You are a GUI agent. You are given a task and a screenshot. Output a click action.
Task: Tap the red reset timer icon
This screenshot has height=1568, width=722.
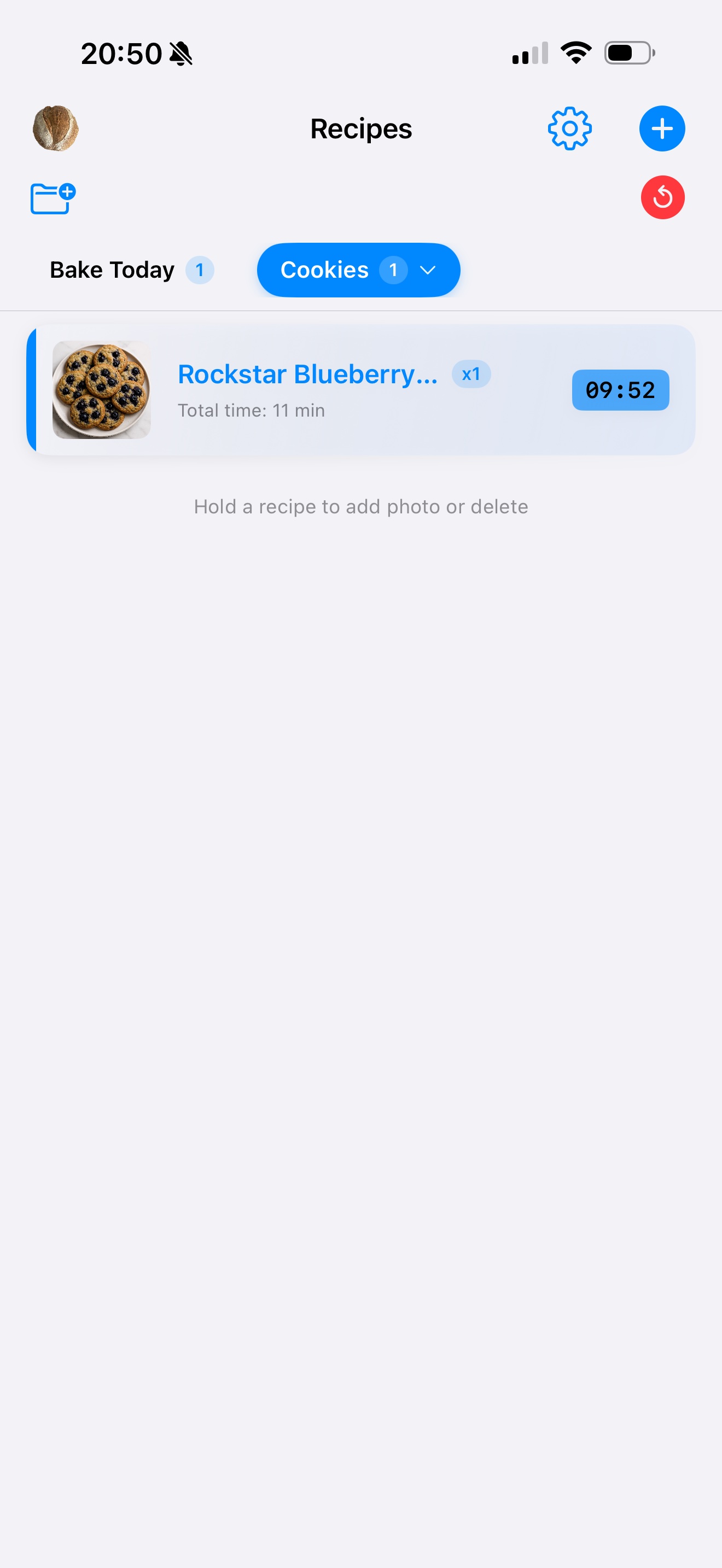[x=663, y=197]
